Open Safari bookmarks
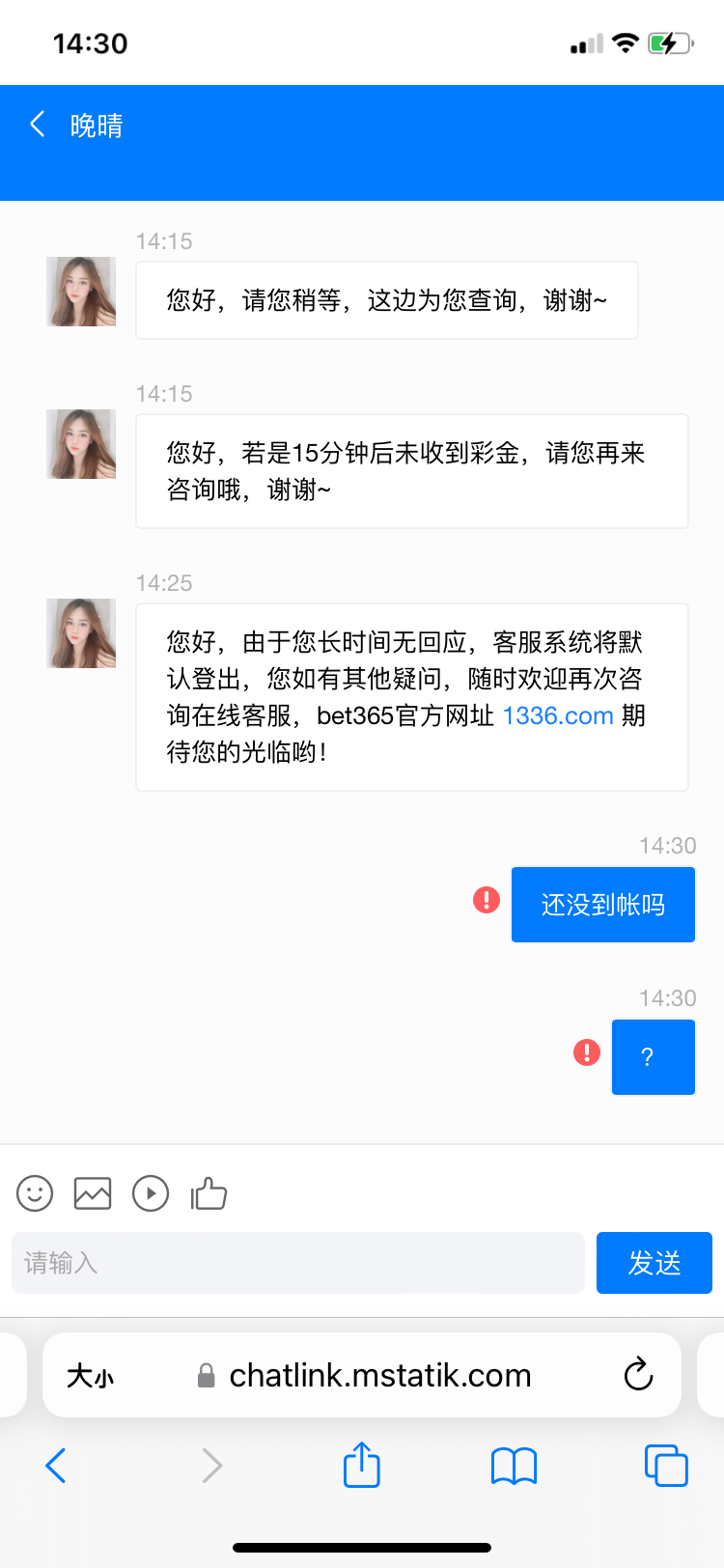Screen dimensions: 724x1568 513,1465
